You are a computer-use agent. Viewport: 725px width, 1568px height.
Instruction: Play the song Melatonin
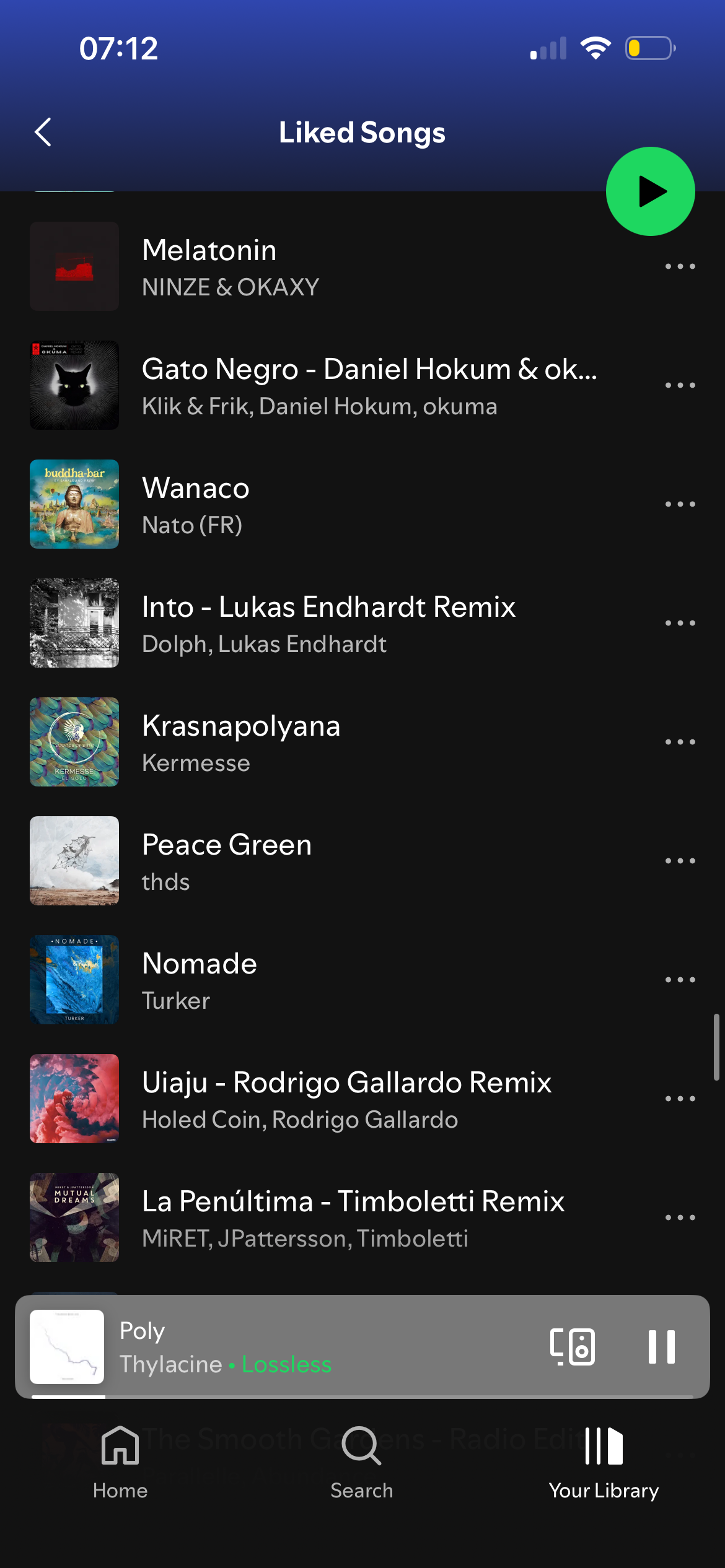tap(310, 266)
